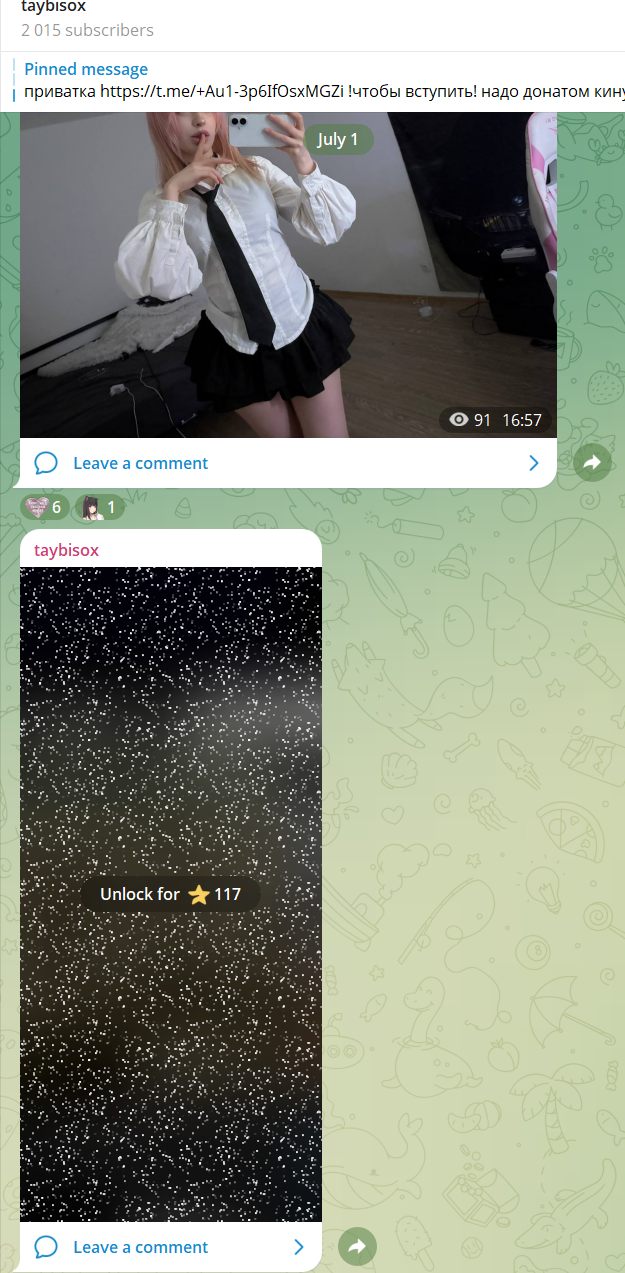
Task: Share the photo post via forward arrow
Action: click(592, 462)
